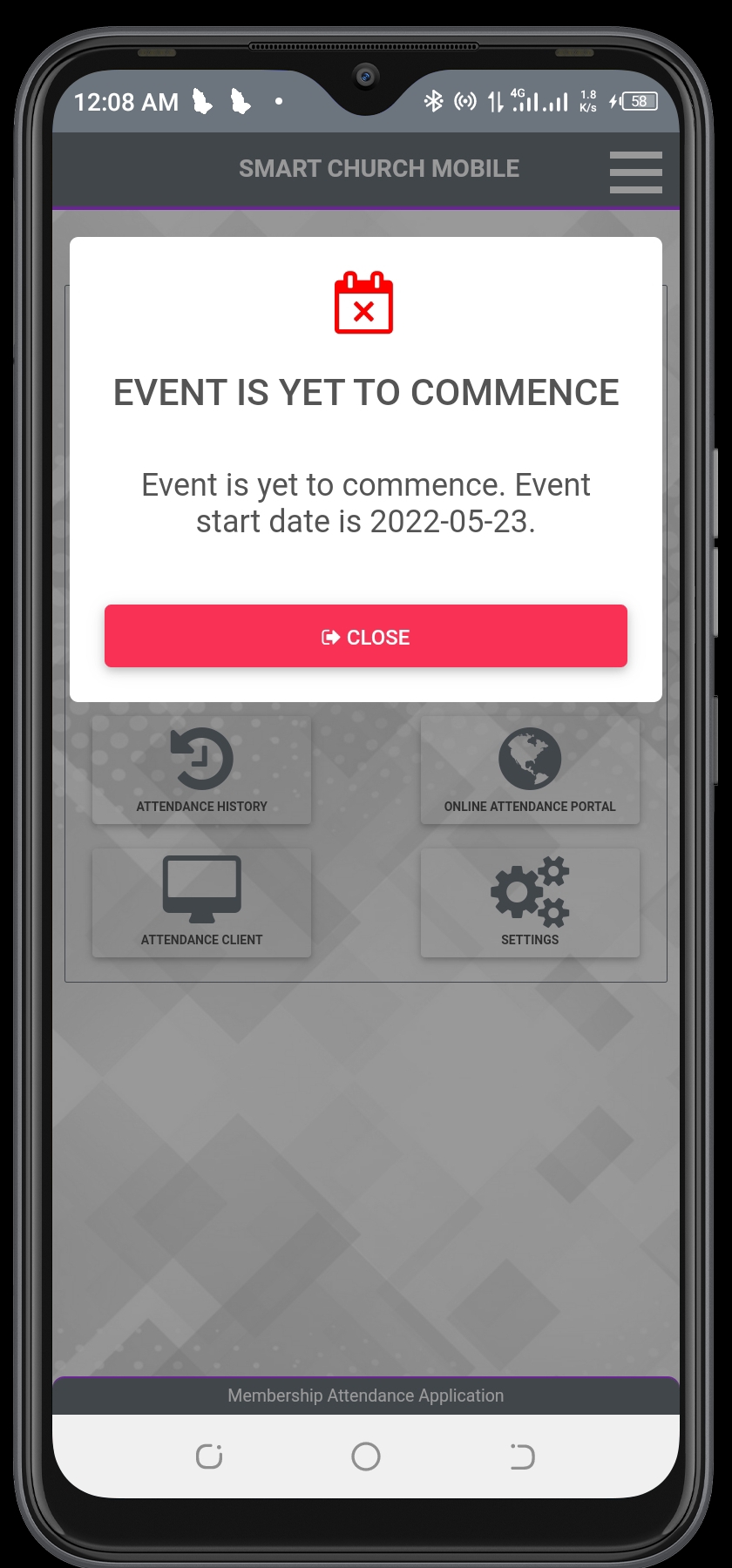
Task: Dismiss the dialog with the CLOSE button
Action: tap(366, 636)
